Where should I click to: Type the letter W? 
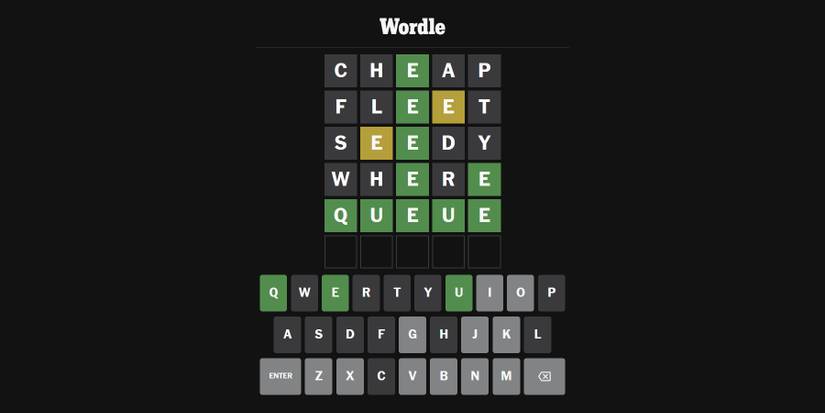[x=304, y=293]
